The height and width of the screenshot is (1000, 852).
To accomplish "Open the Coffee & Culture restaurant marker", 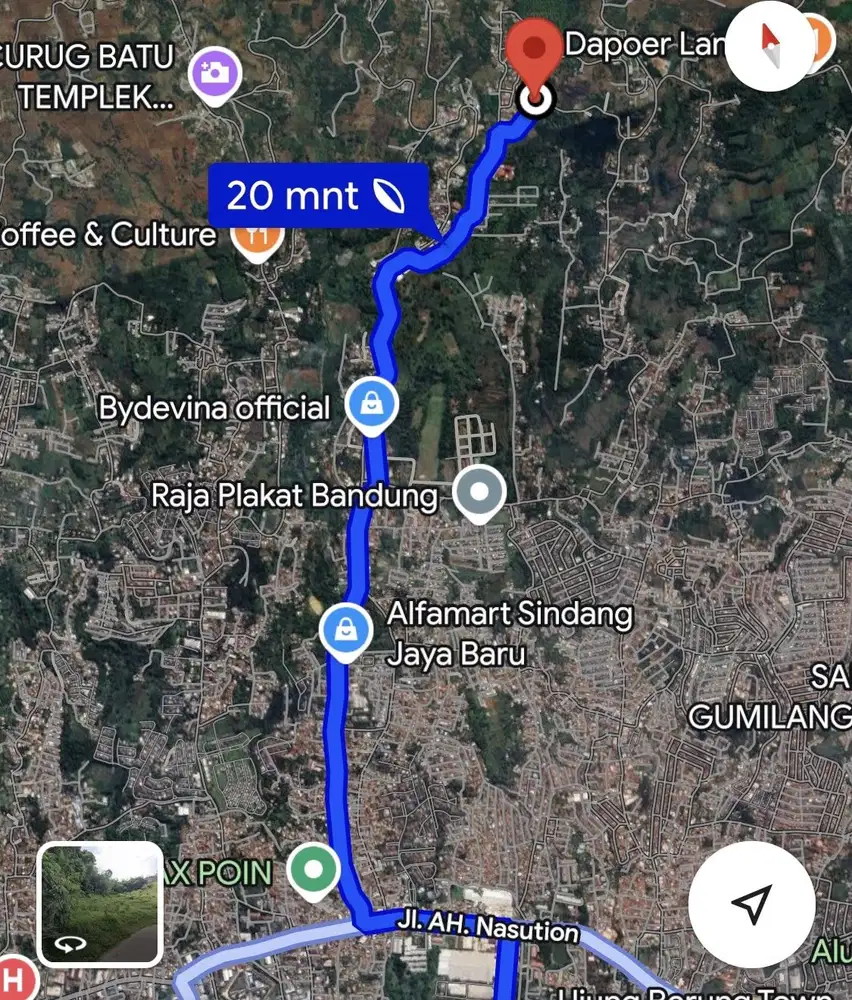I will 256,237.
